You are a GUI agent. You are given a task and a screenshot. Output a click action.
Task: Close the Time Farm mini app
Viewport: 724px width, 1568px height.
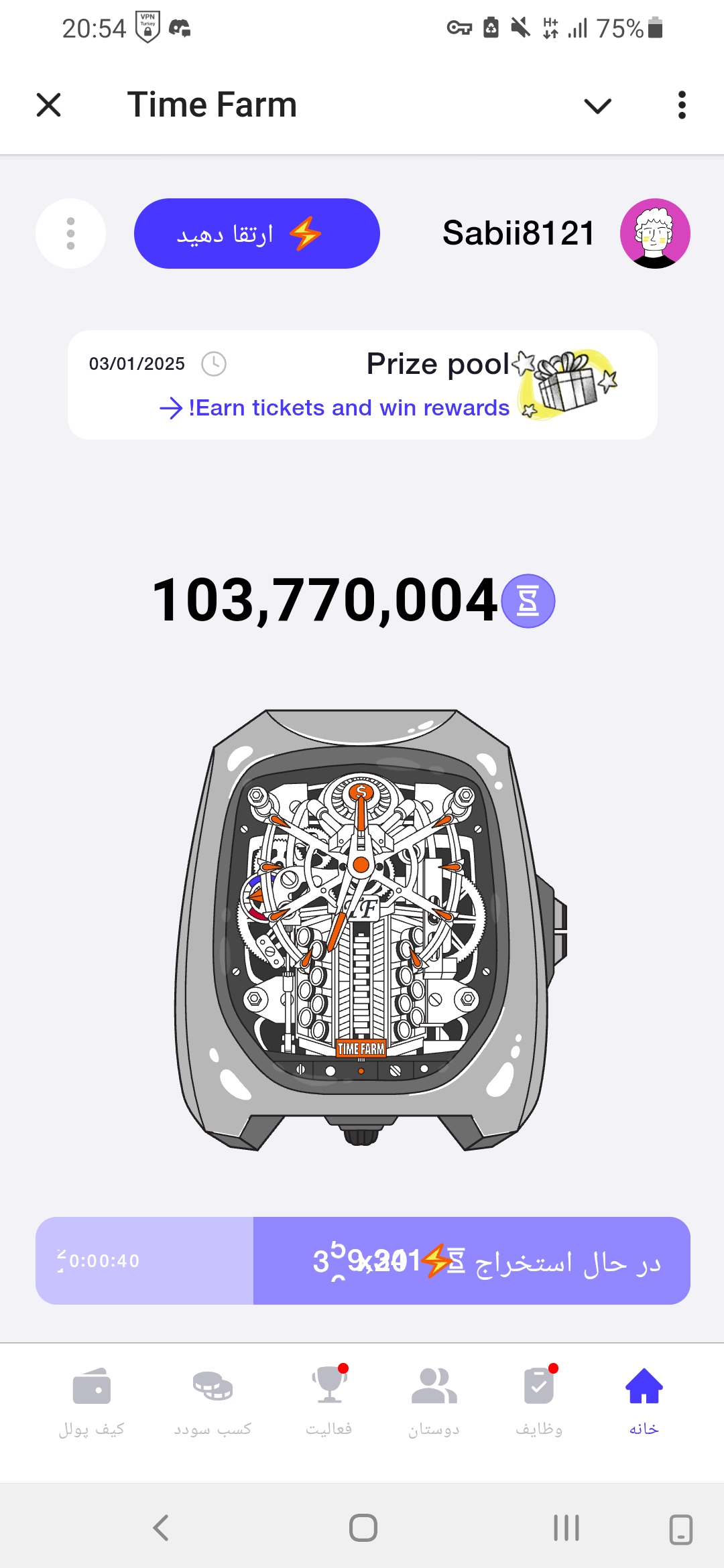point(48,105)
